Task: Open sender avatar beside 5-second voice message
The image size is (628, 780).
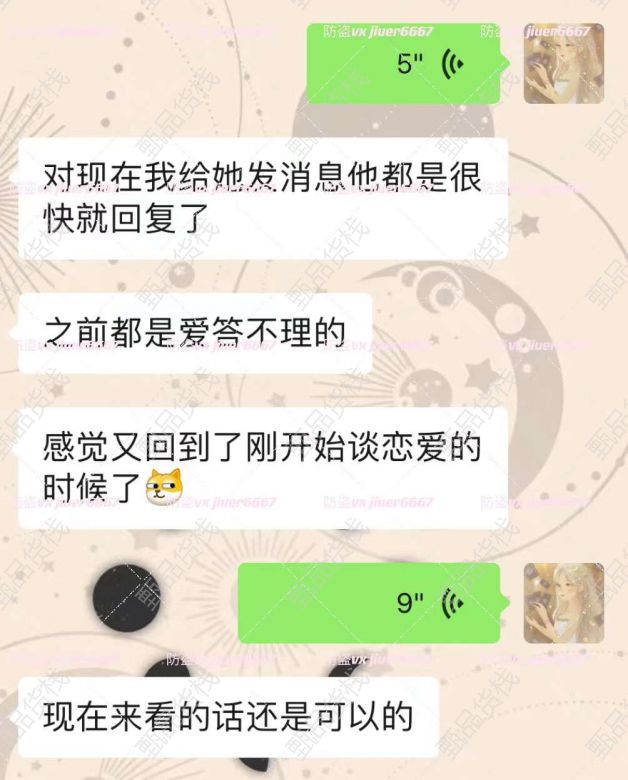Action: tap(564, 64)
